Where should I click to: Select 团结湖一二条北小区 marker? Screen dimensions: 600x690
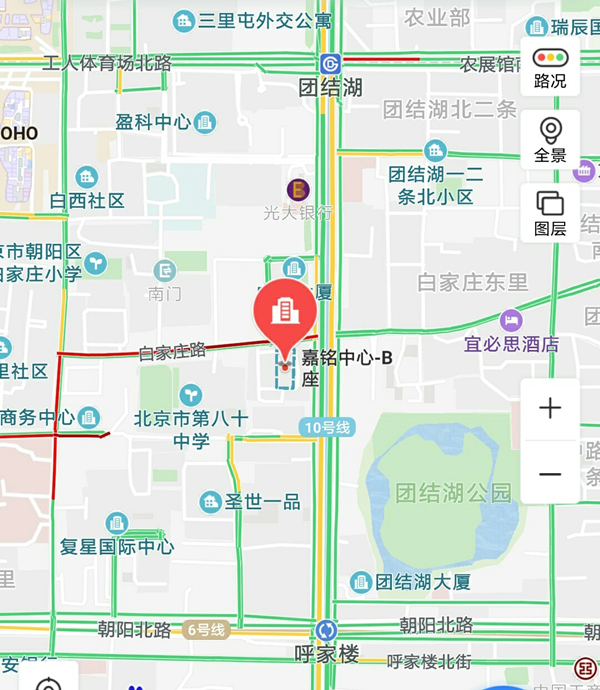coord(435,151)
